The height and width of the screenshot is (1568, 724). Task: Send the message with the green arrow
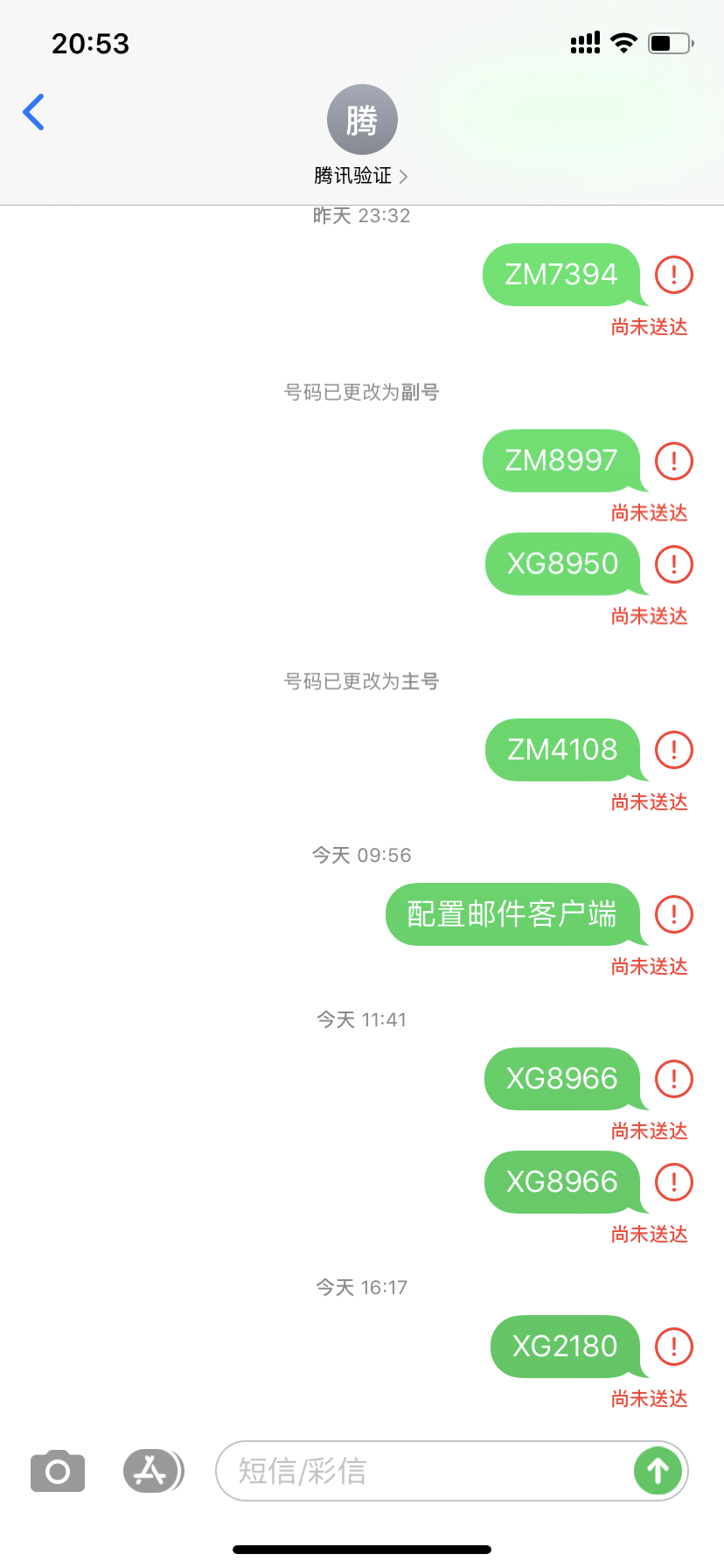point(658,1471)
